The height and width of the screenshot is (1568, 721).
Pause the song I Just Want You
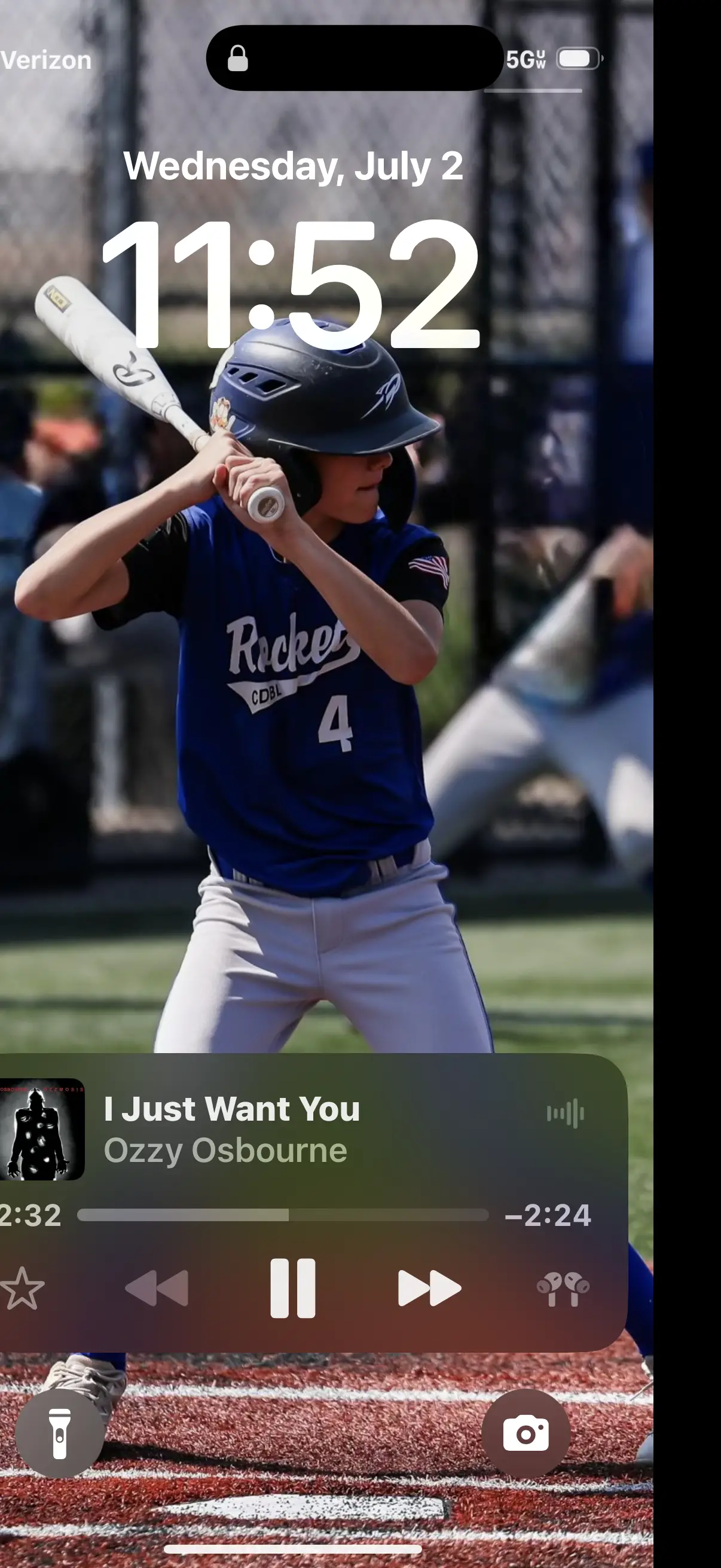(293, 1288)
